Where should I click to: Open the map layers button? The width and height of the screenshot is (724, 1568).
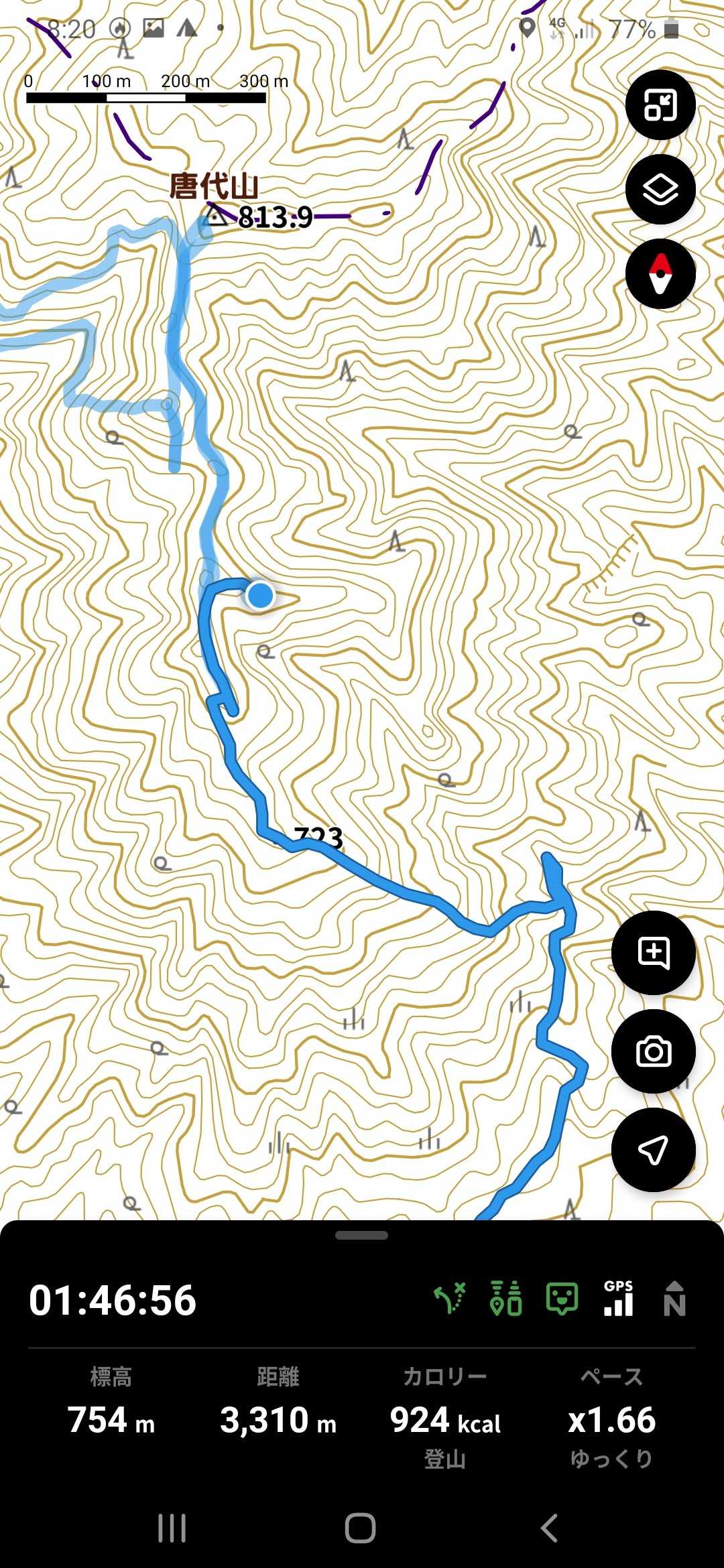point(660,190)
